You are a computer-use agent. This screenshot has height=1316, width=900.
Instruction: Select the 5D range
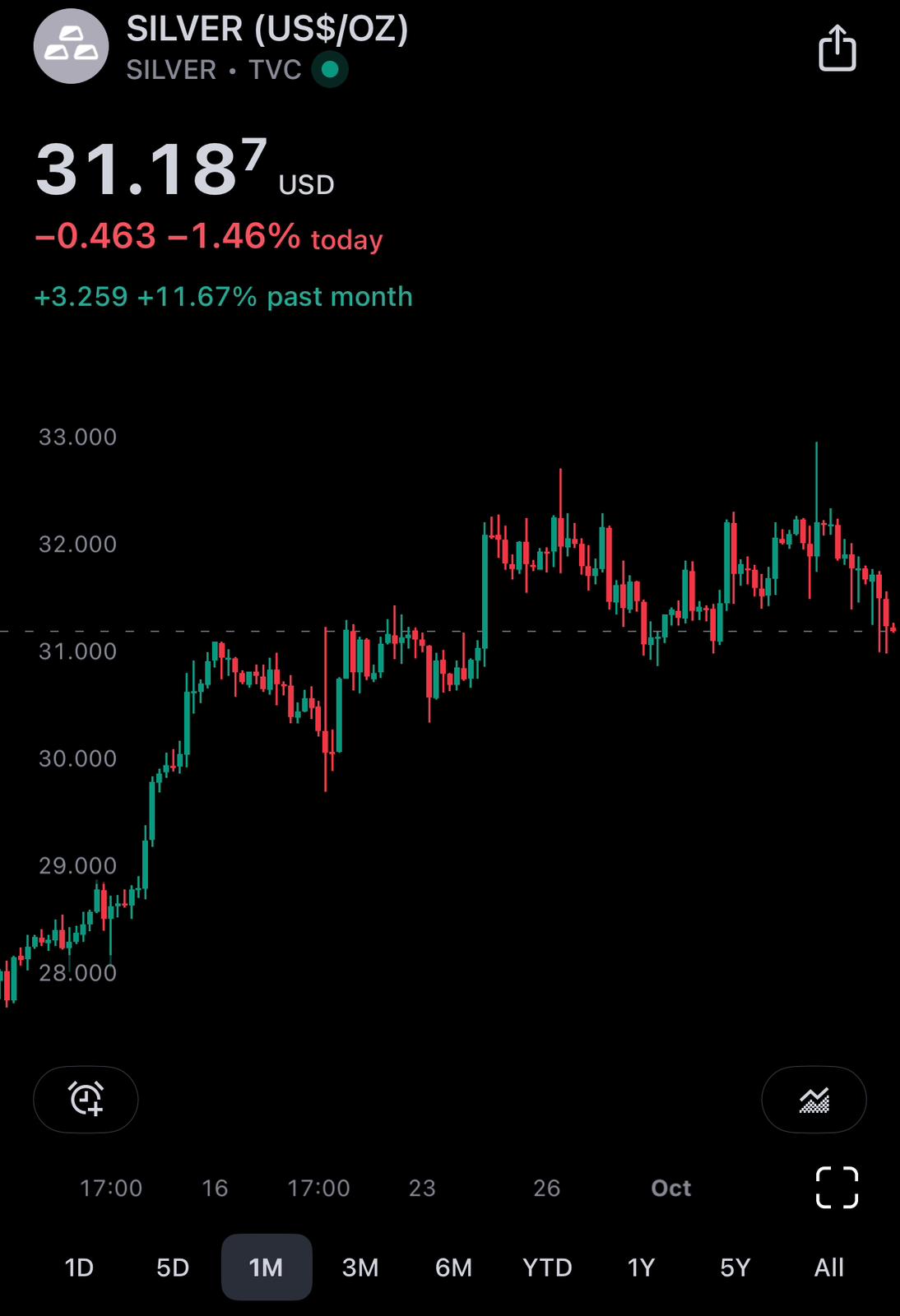point(173,1267)
